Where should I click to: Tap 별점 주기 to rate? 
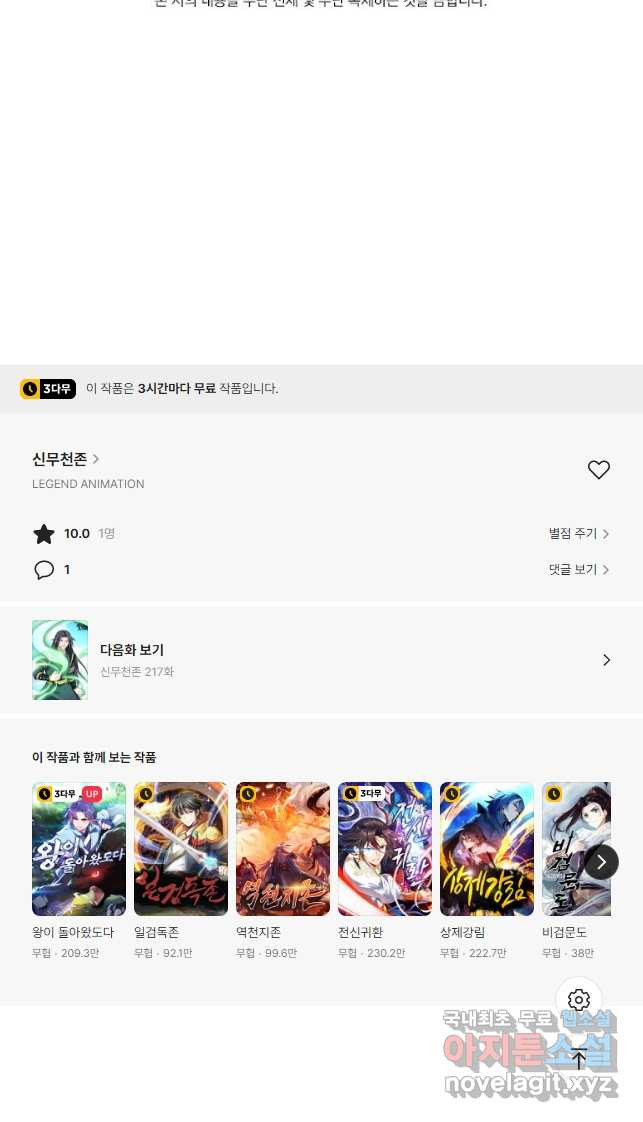[578, 534]
